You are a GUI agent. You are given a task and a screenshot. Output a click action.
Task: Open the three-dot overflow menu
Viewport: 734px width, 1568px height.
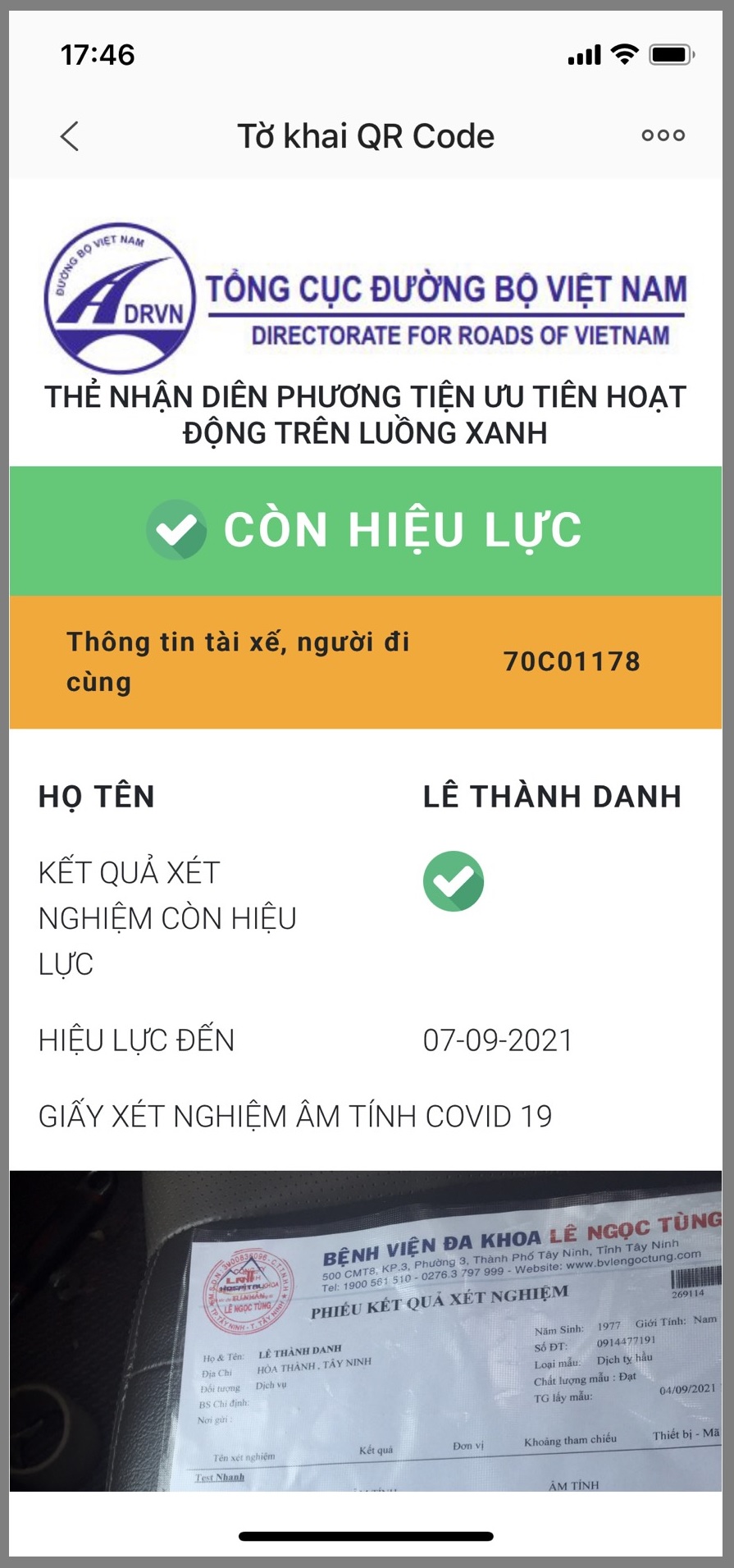pos(663,135)
